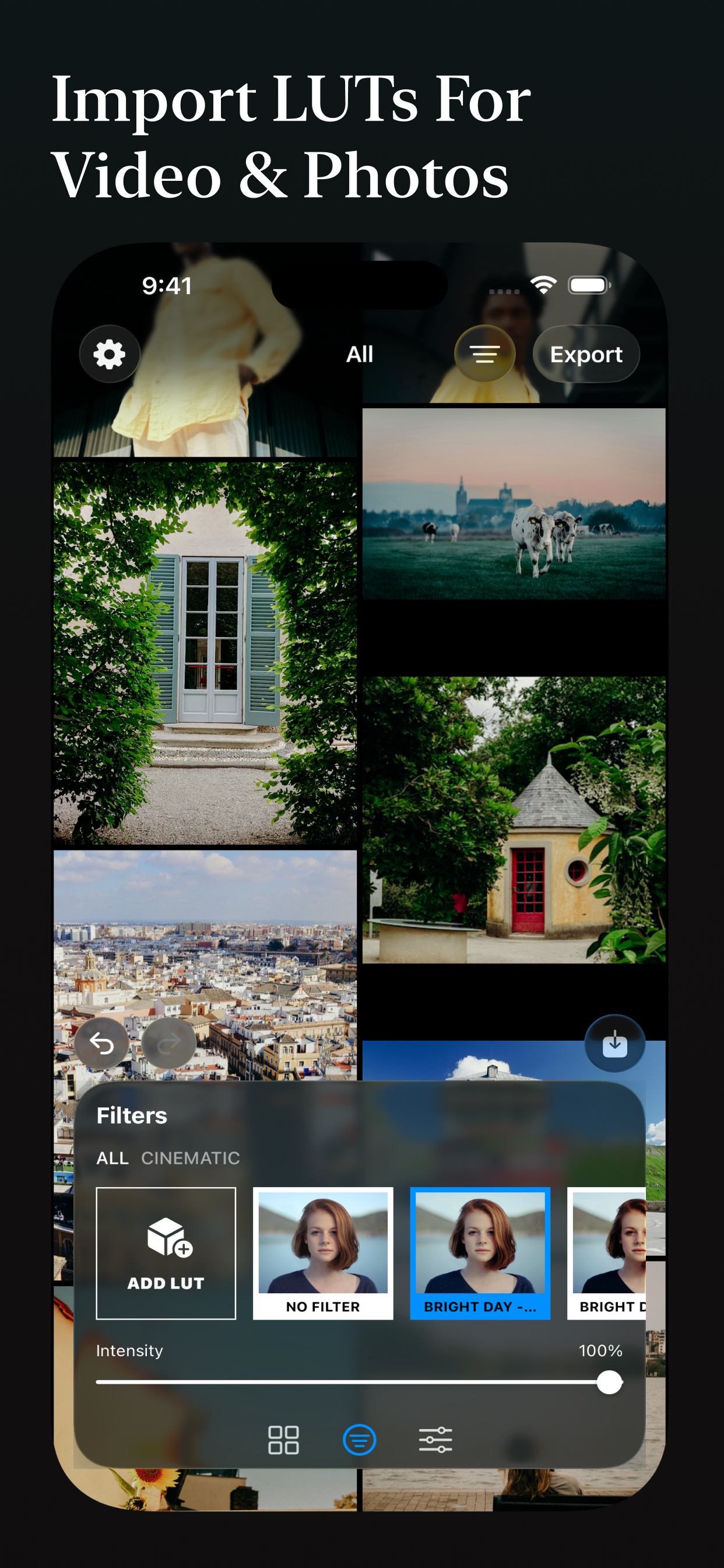Open the sort/filter icon beside Export
The width and height of the screenshot is (724, 1568).
coord(484,353)
